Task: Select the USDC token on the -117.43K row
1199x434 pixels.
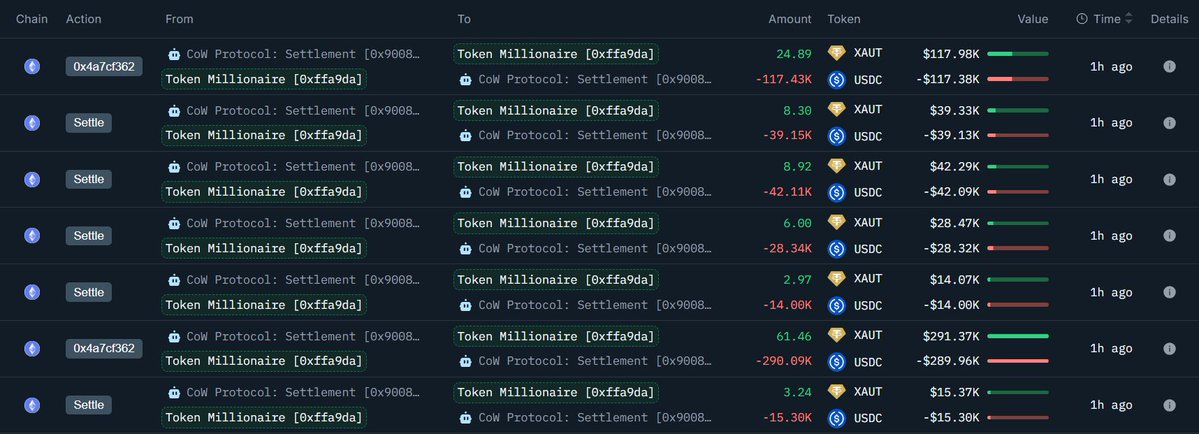Action: click(867, 80)
